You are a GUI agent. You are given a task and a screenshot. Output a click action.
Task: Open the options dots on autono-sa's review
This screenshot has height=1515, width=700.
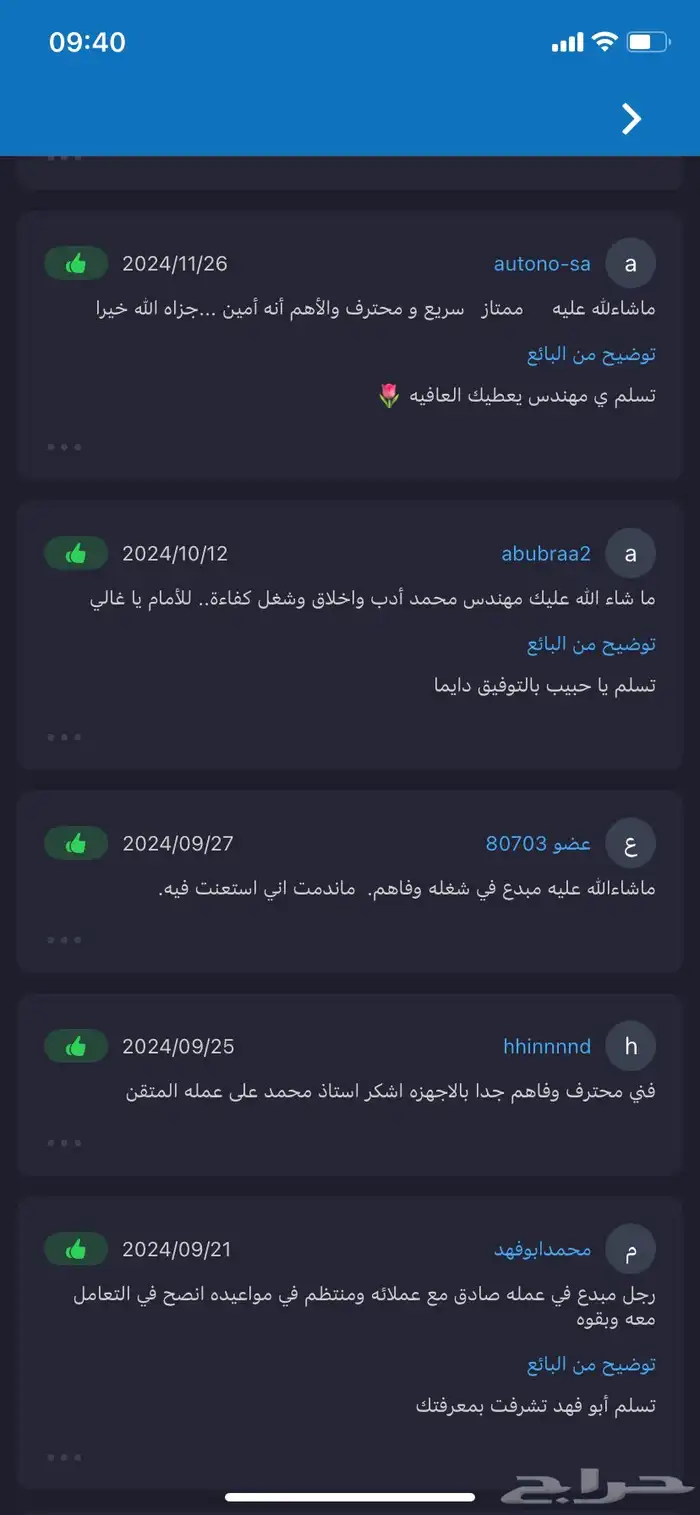tap(64, 447)
